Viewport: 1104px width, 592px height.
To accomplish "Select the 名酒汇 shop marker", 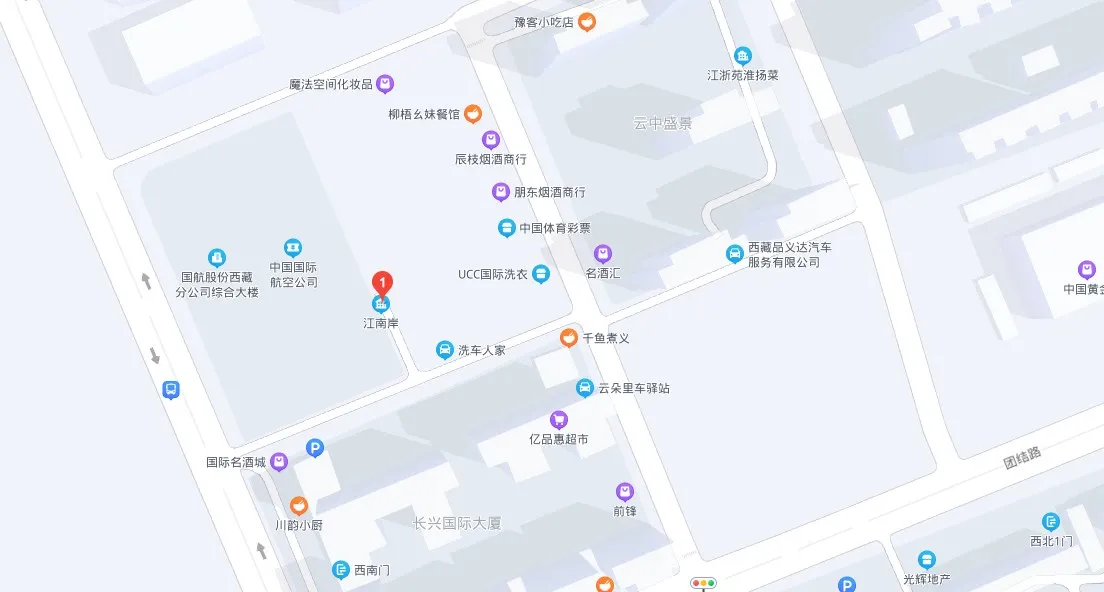I will (x=602, y=254).
